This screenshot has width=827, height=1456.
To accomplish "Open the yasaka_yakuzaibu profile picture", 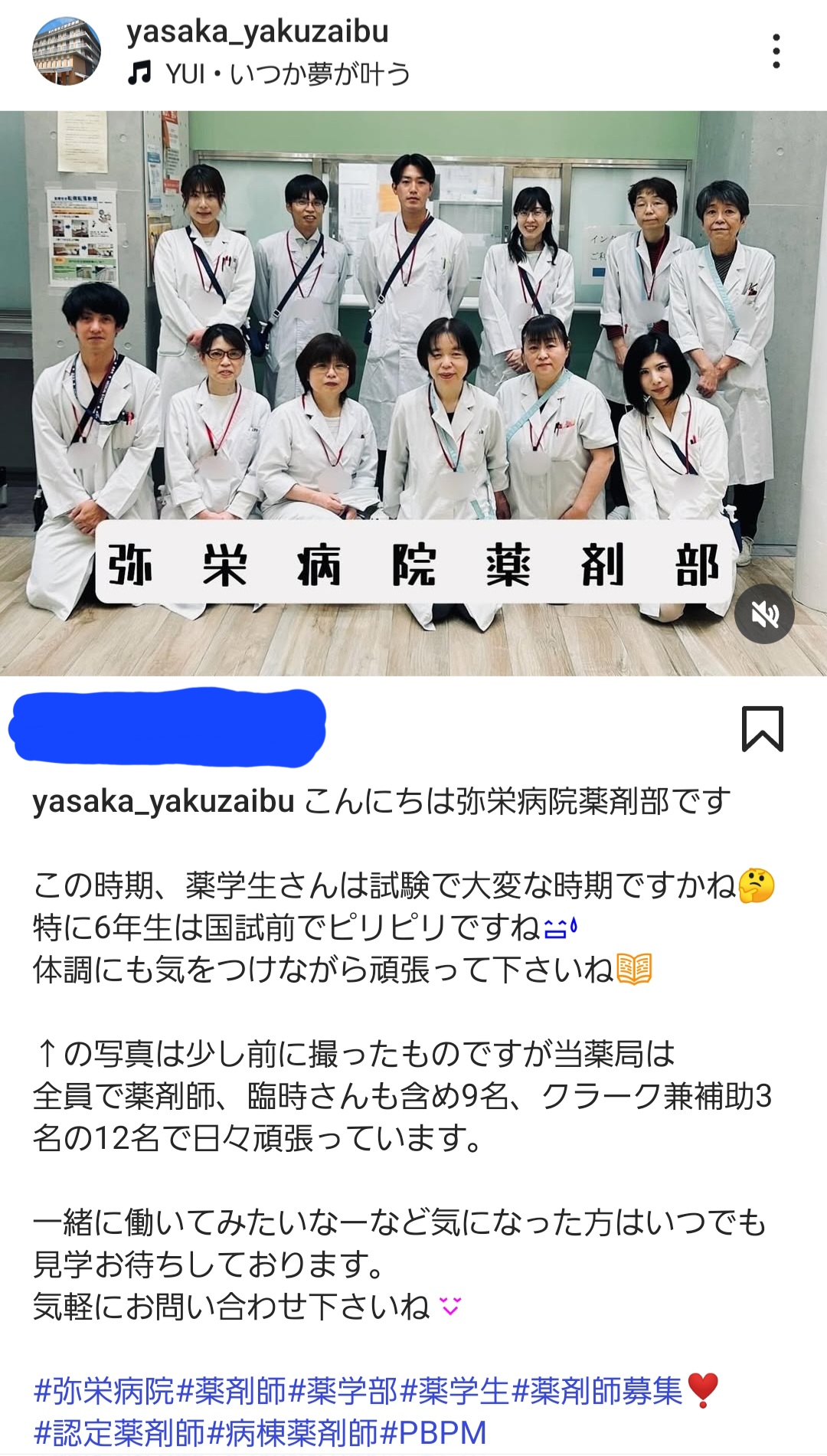I will 67,51.
